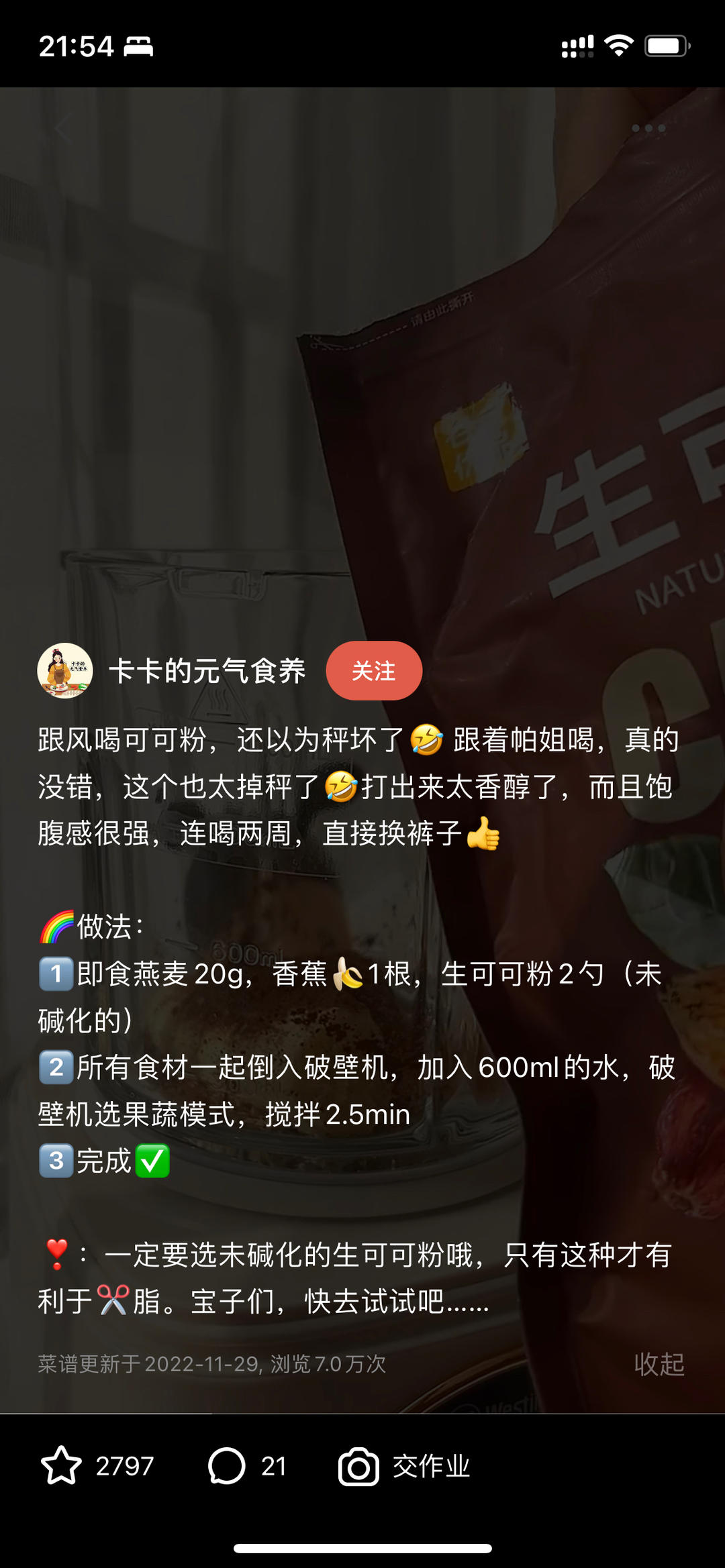Go back using the back arrow
This screenshot has width=725, height=1568.
click(x=62, y=127)
